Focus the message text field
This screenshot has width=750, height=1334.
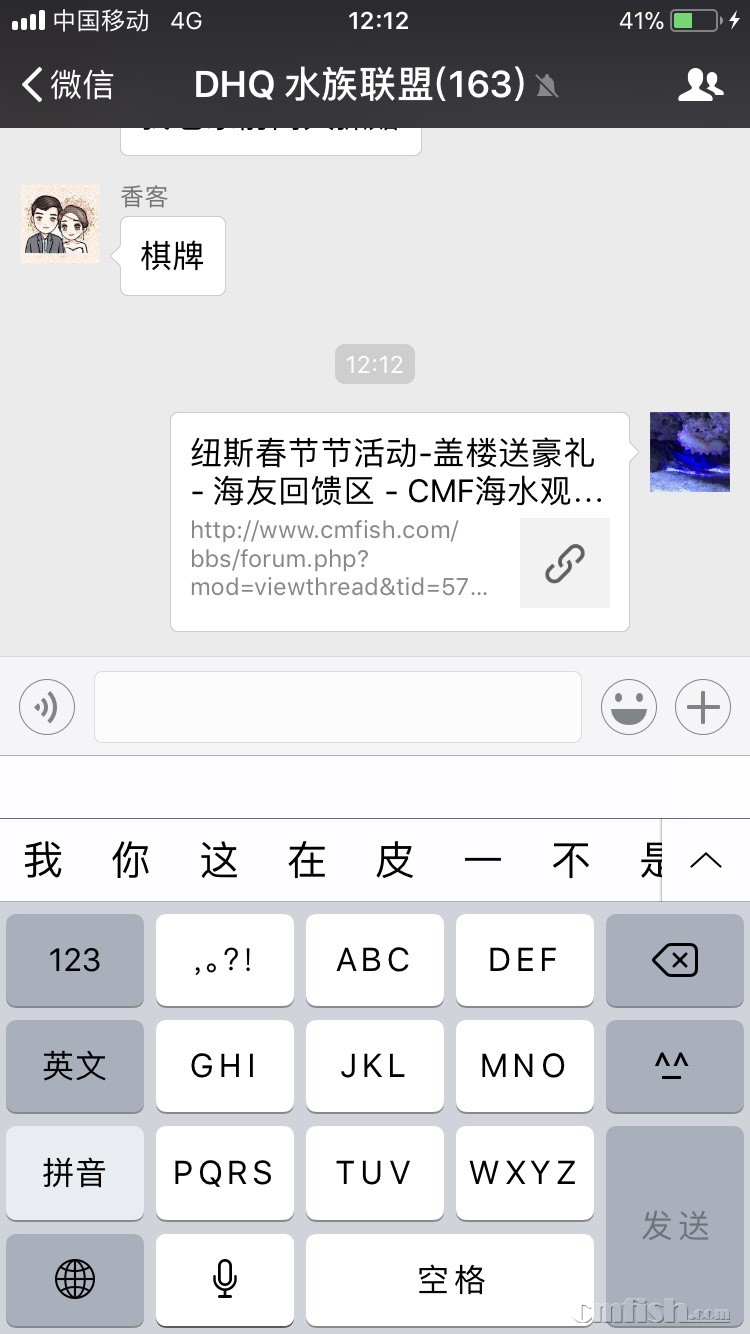(x=338, y=707)
